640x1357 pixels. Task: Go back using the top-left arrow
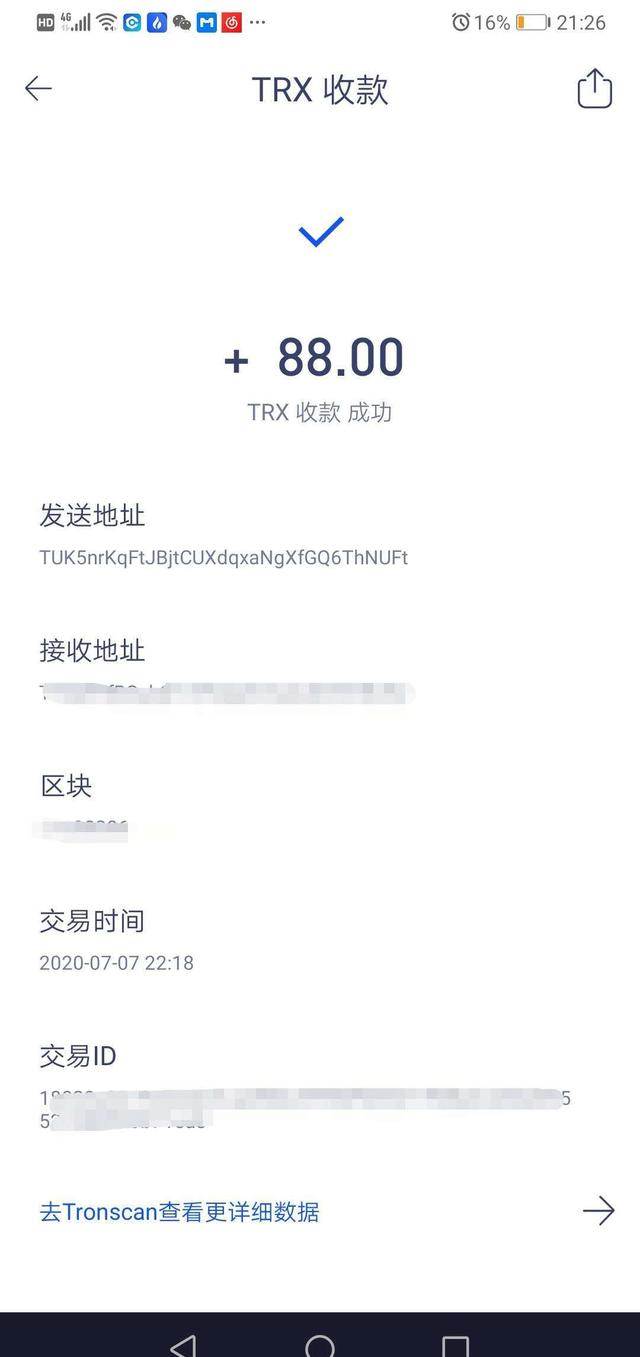click(x=38, y=89)
